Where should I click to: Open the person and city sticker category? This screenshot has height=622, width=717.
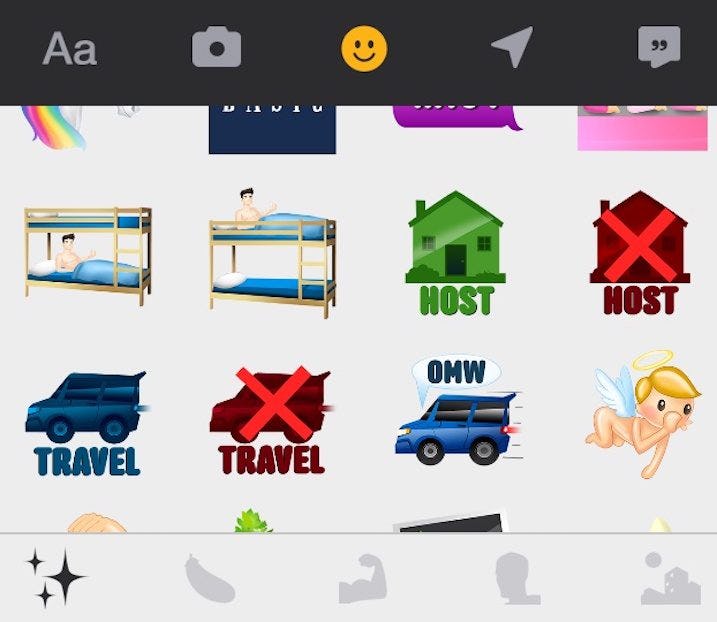(670, 579)
